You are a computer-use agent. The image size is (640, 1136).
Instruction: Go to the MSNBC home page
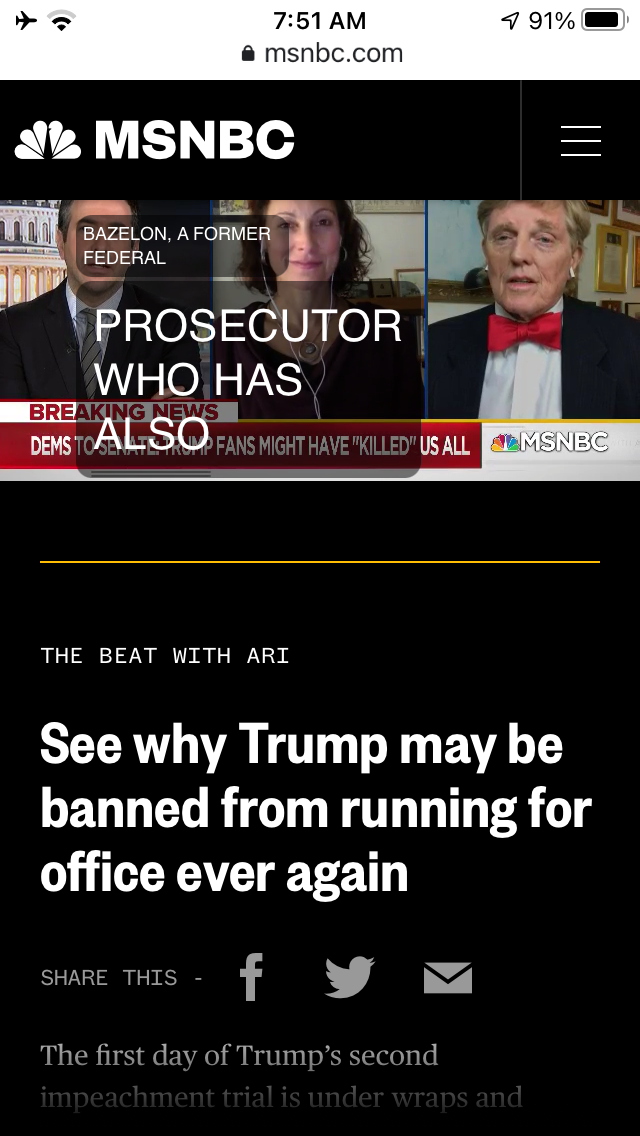tap(155, 141)
